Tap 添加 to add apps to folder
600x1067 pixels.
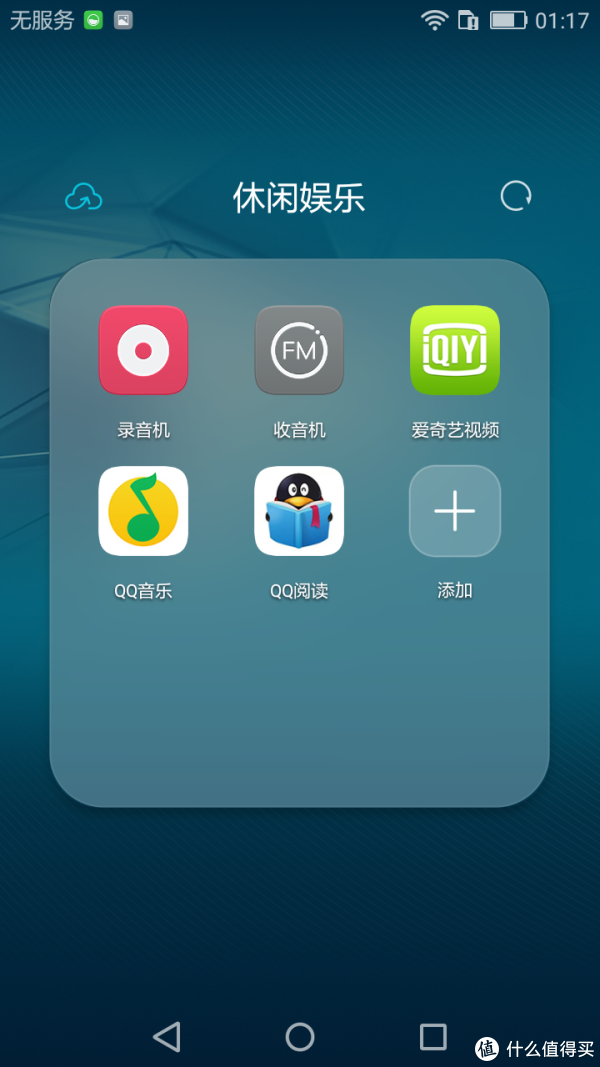[455, 511]
